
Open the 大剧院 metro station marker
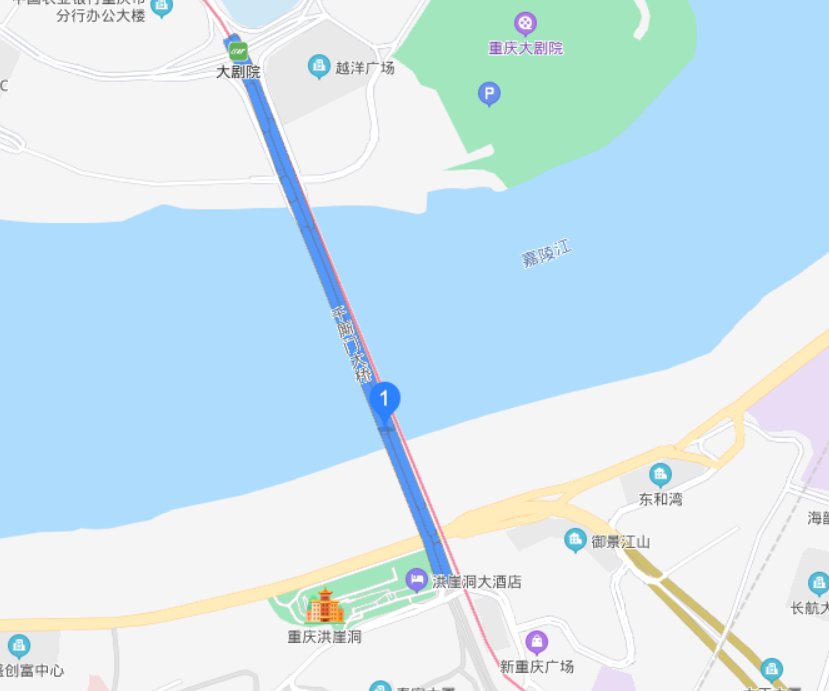236,49
